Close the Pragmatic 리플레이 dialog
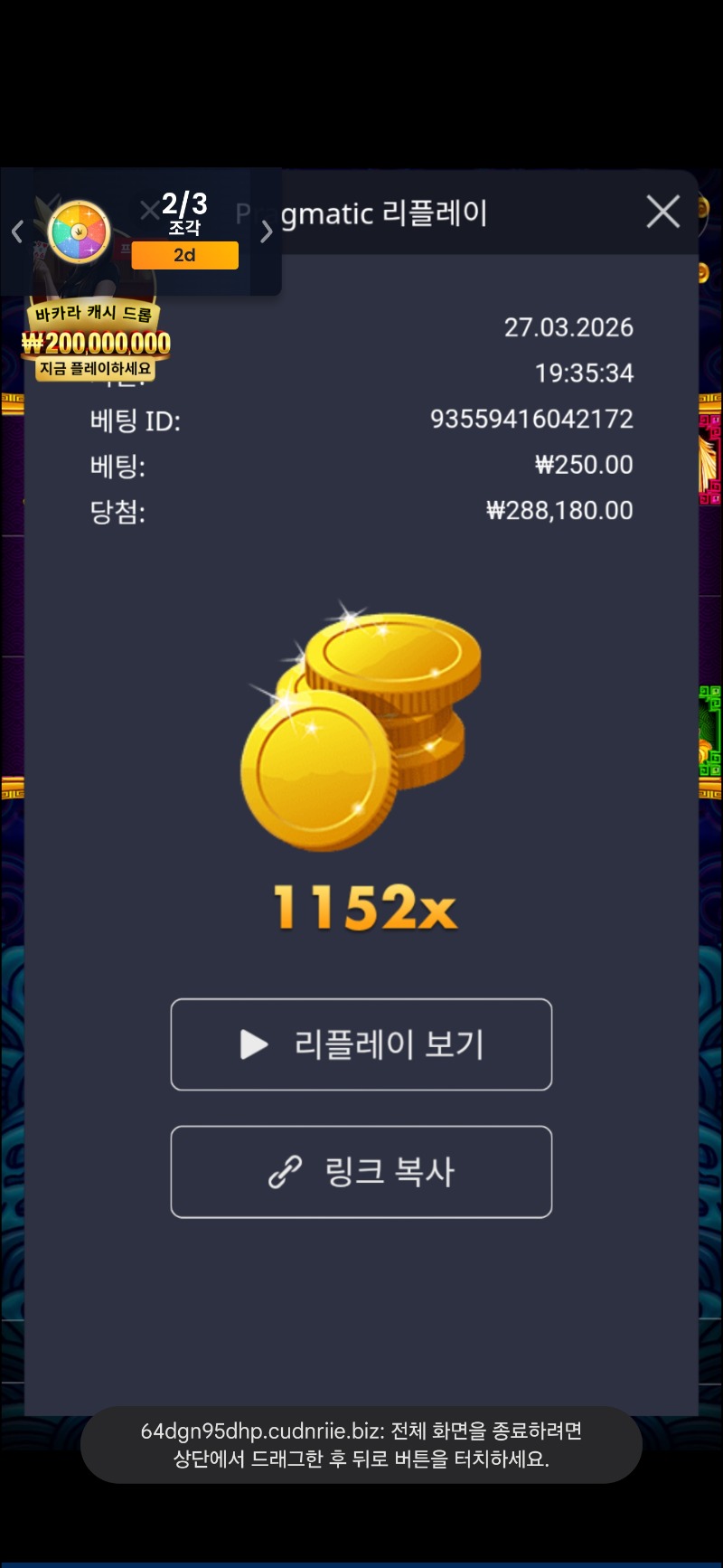Viewport: 723px width, 1568px height. point(662,213)
